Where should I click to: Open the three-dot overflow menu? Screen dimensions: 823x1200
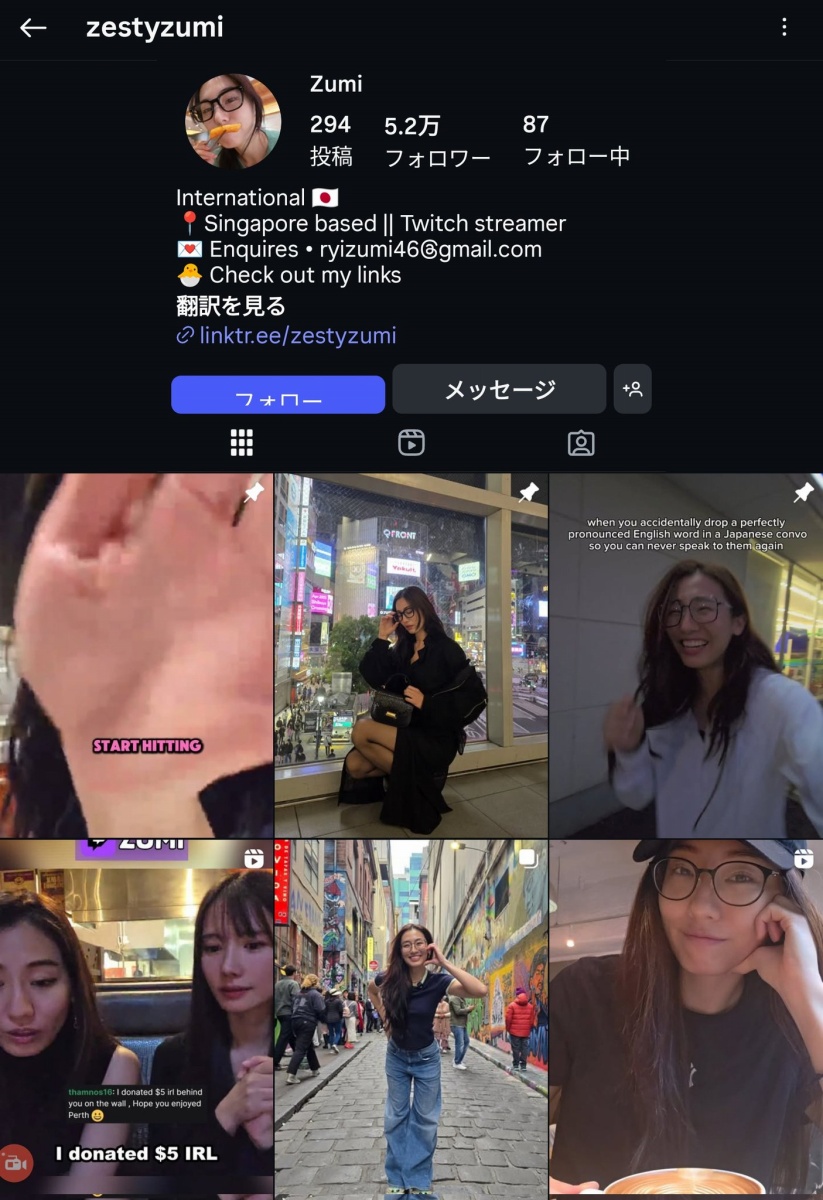784,28
